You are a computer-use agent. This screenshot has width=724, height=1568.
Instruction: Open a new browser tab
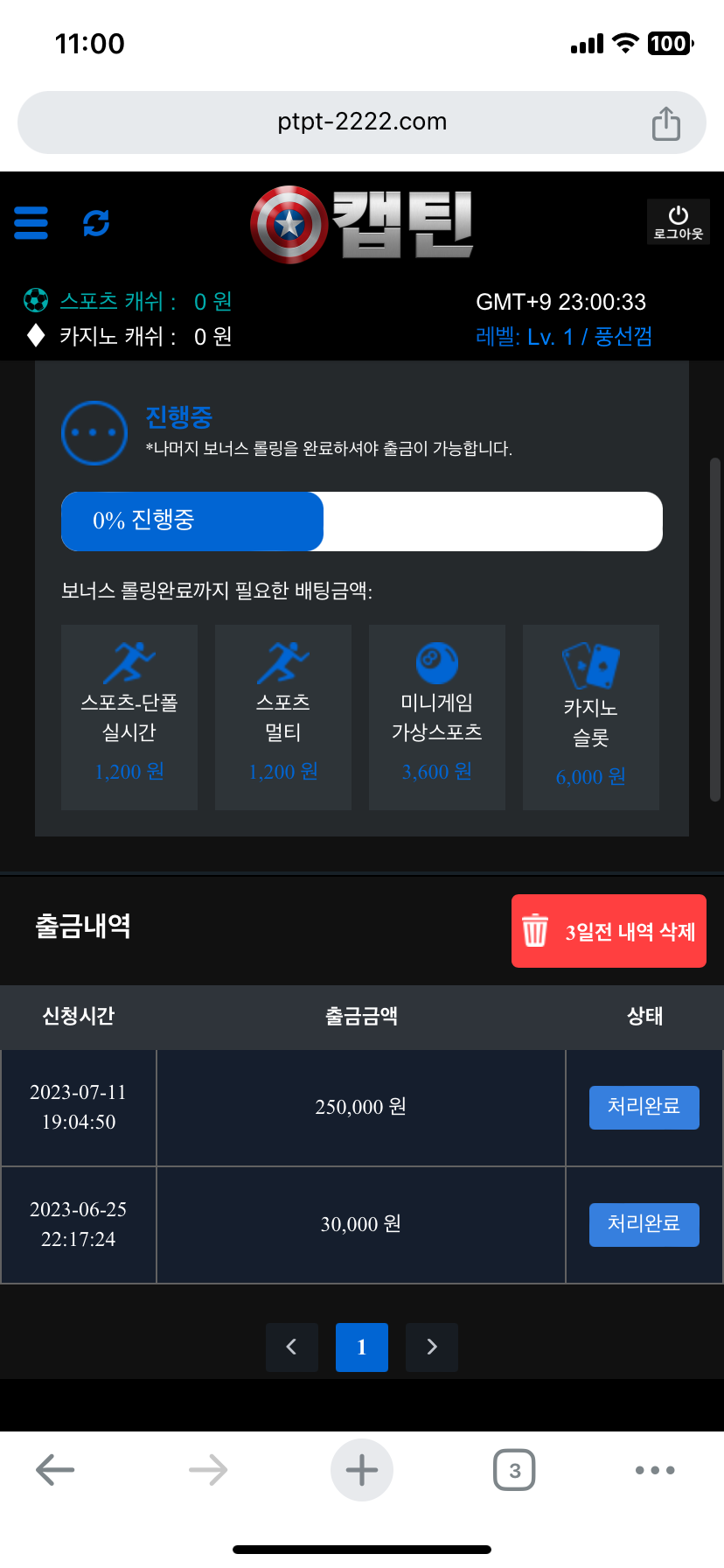pos(362,1470)
